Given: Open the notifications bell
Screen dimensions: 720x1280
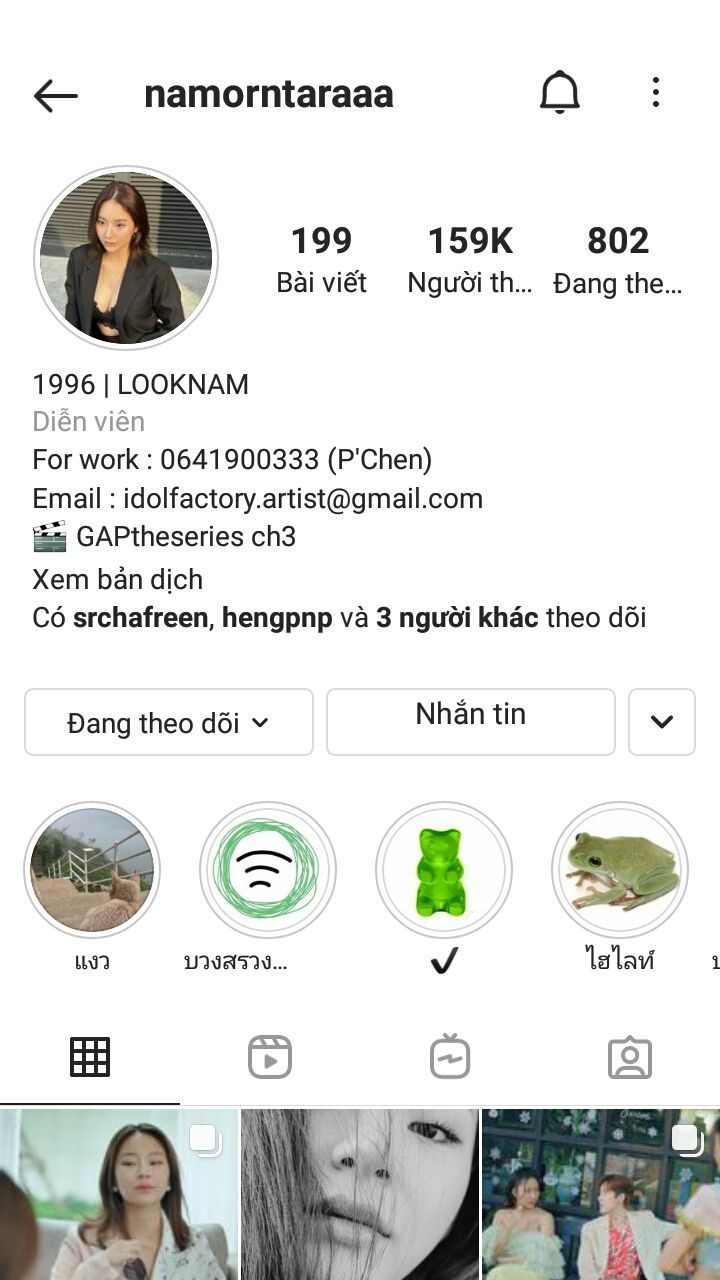Looking at the screenshot, I should (560, 93).
